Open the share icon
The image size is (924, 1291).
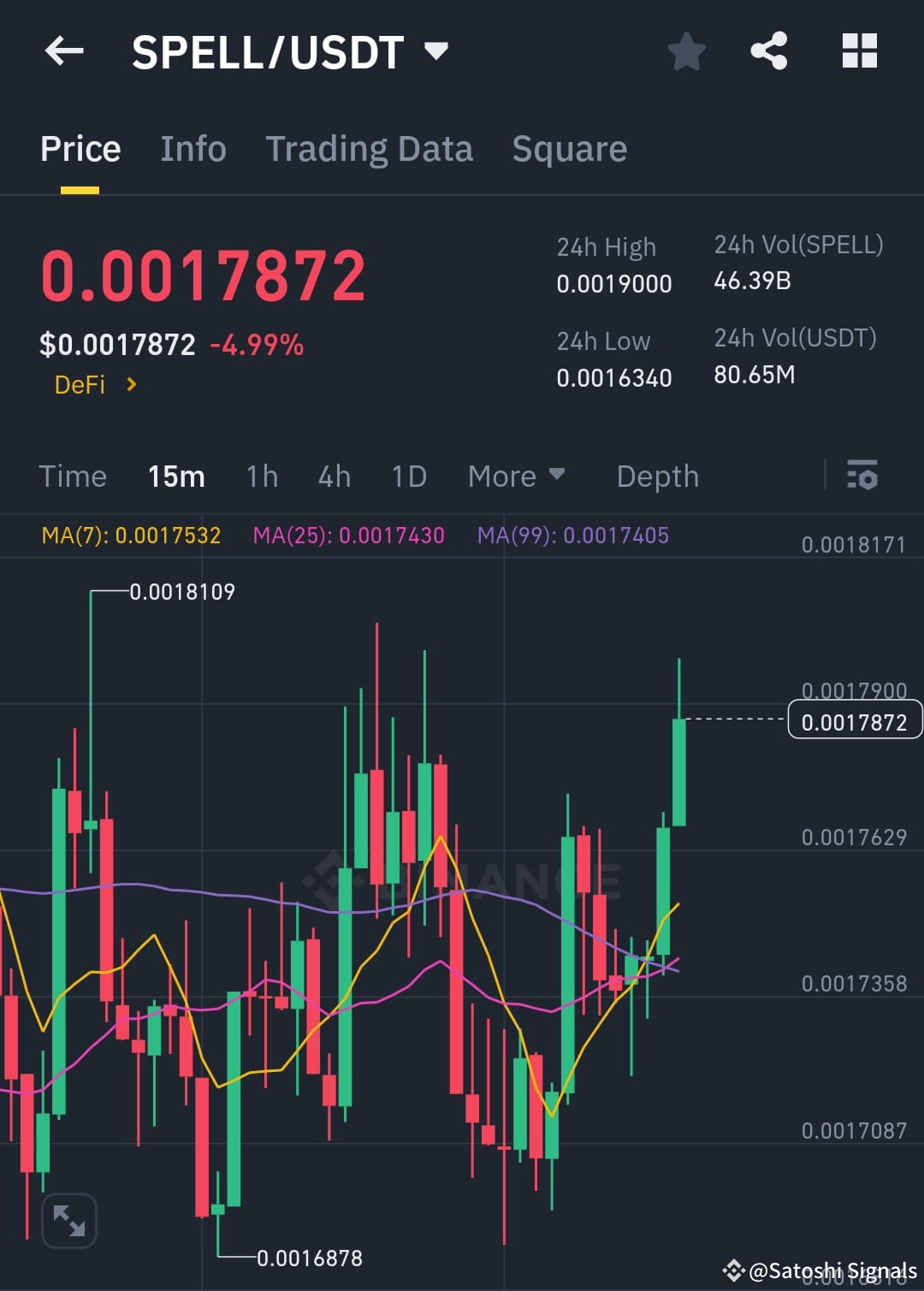click(x=769, y=51)
